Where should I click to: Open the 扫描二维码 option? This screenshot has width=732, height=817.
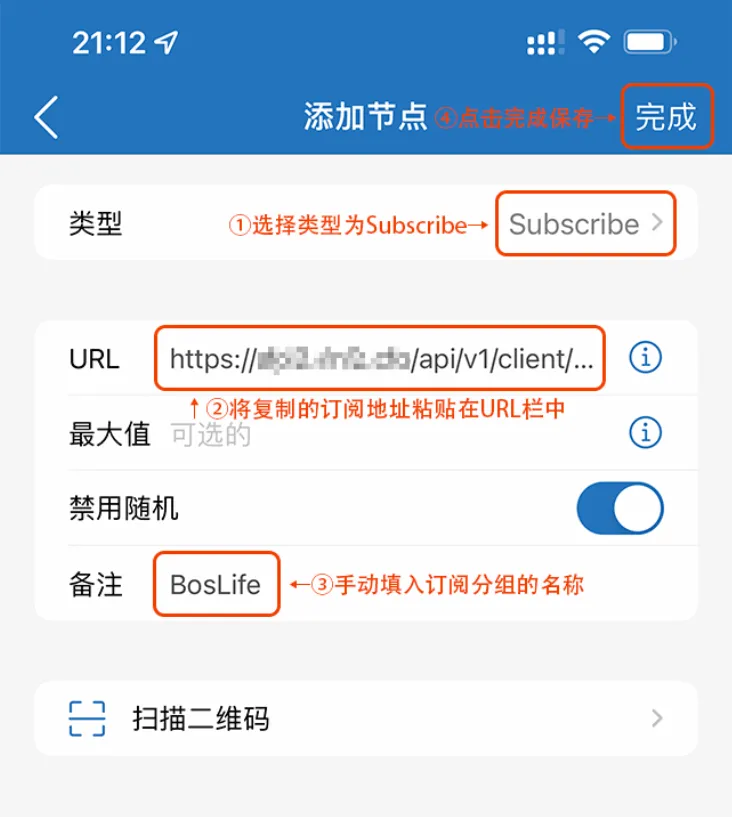pos(200,718)
